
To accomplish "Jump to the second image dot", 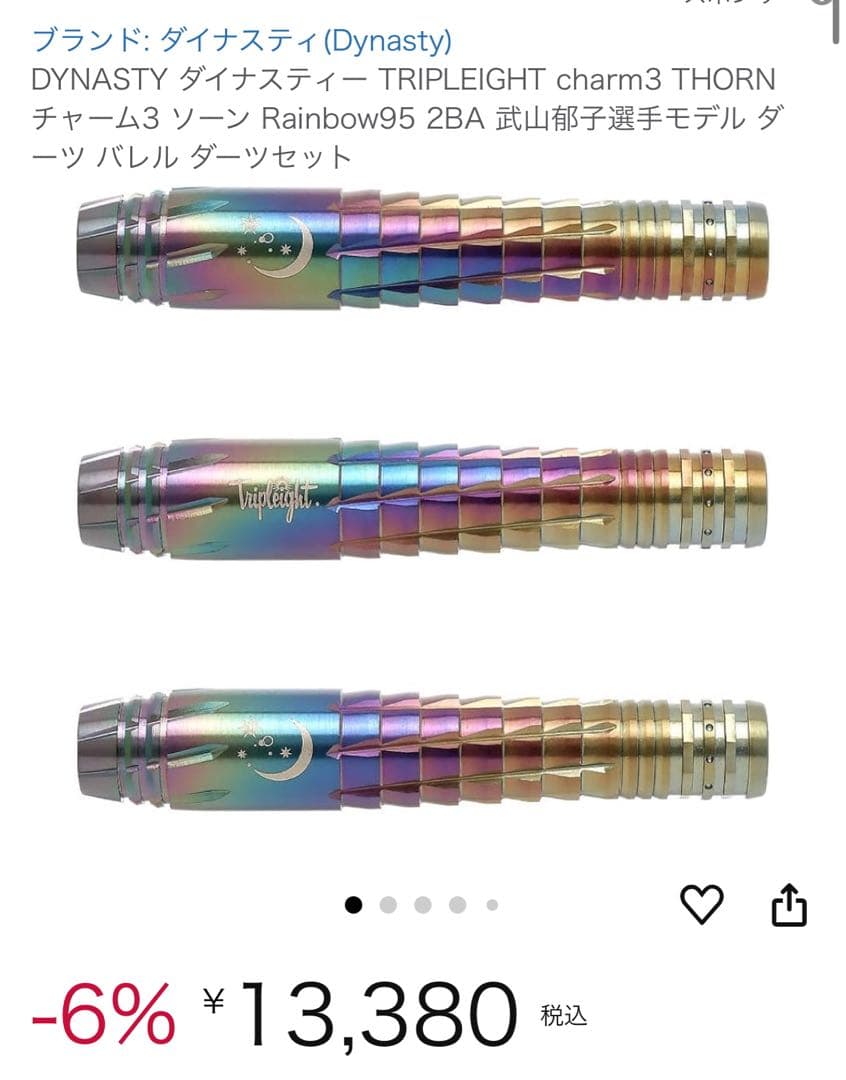I will pyautogui.click(x=388, y=905).
